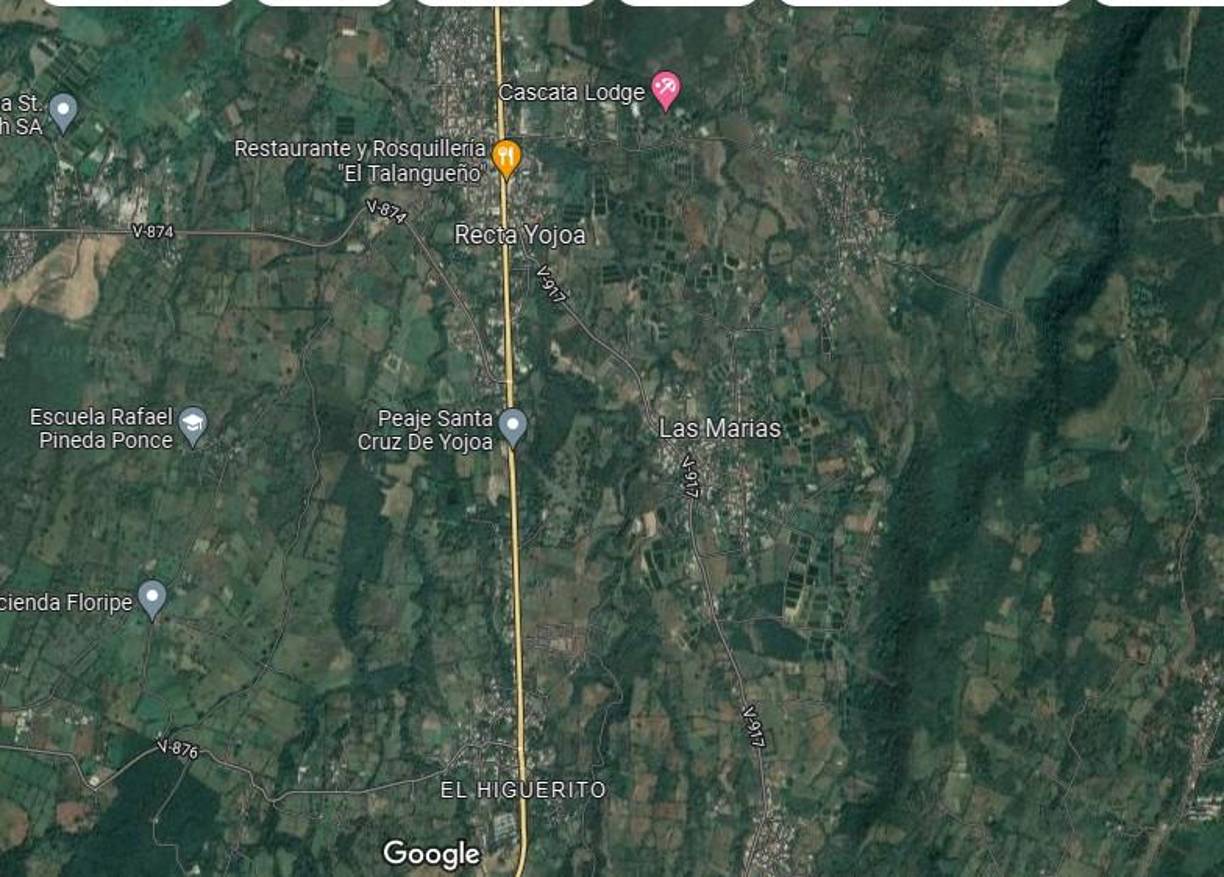Image resolution: width=1224 pixels, height=877 pixels.
Task: Open the Hacienda Floripe location pin
Action: point(152,598)
